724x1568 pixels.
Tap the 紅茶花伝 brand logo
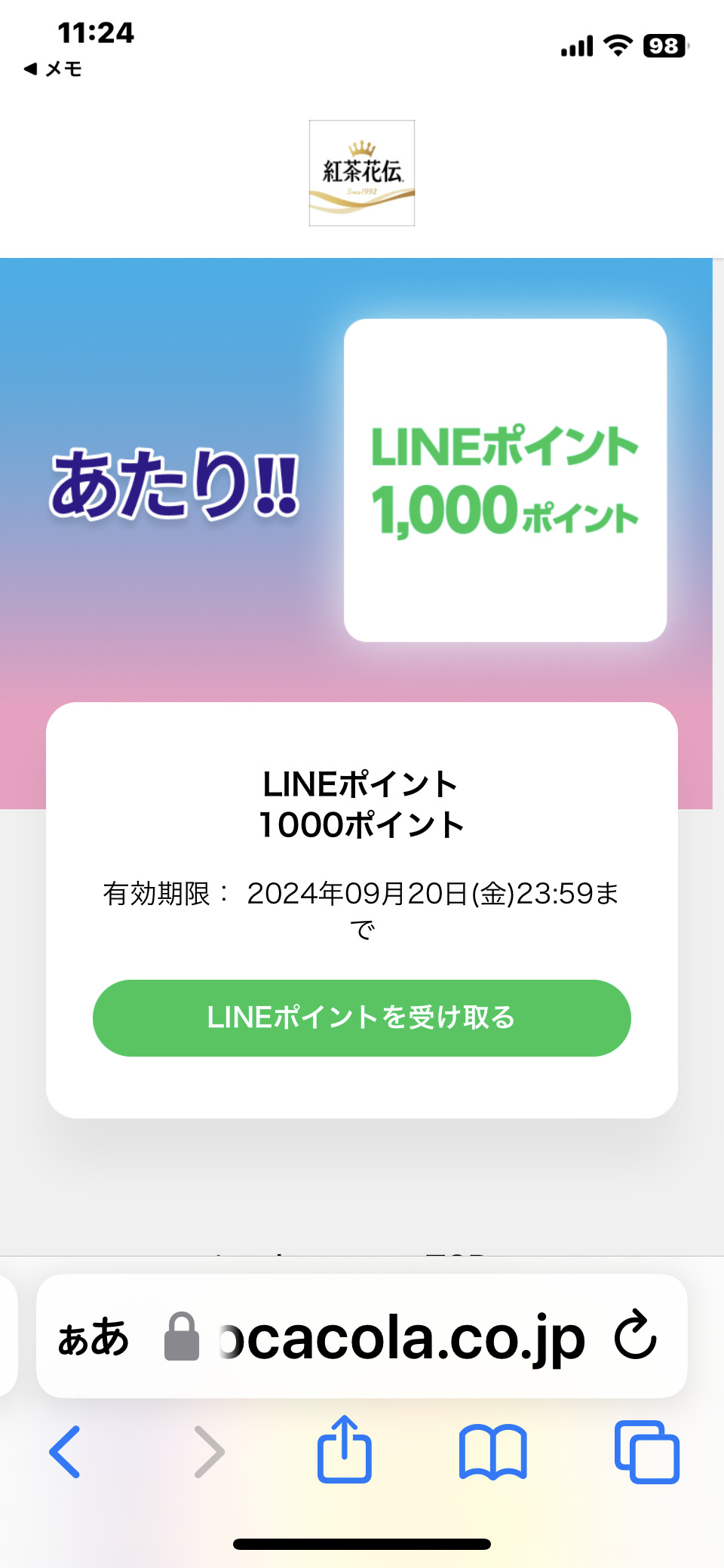tap(361, 173)
